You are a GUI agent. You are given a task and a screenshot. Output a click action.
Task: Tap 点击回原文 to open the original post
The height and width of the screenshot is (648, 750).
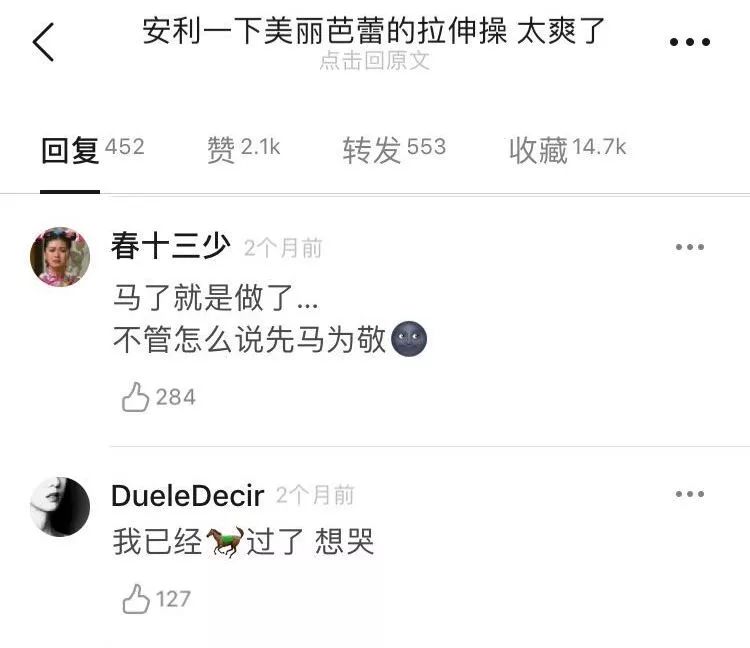(x=374, y=61)
